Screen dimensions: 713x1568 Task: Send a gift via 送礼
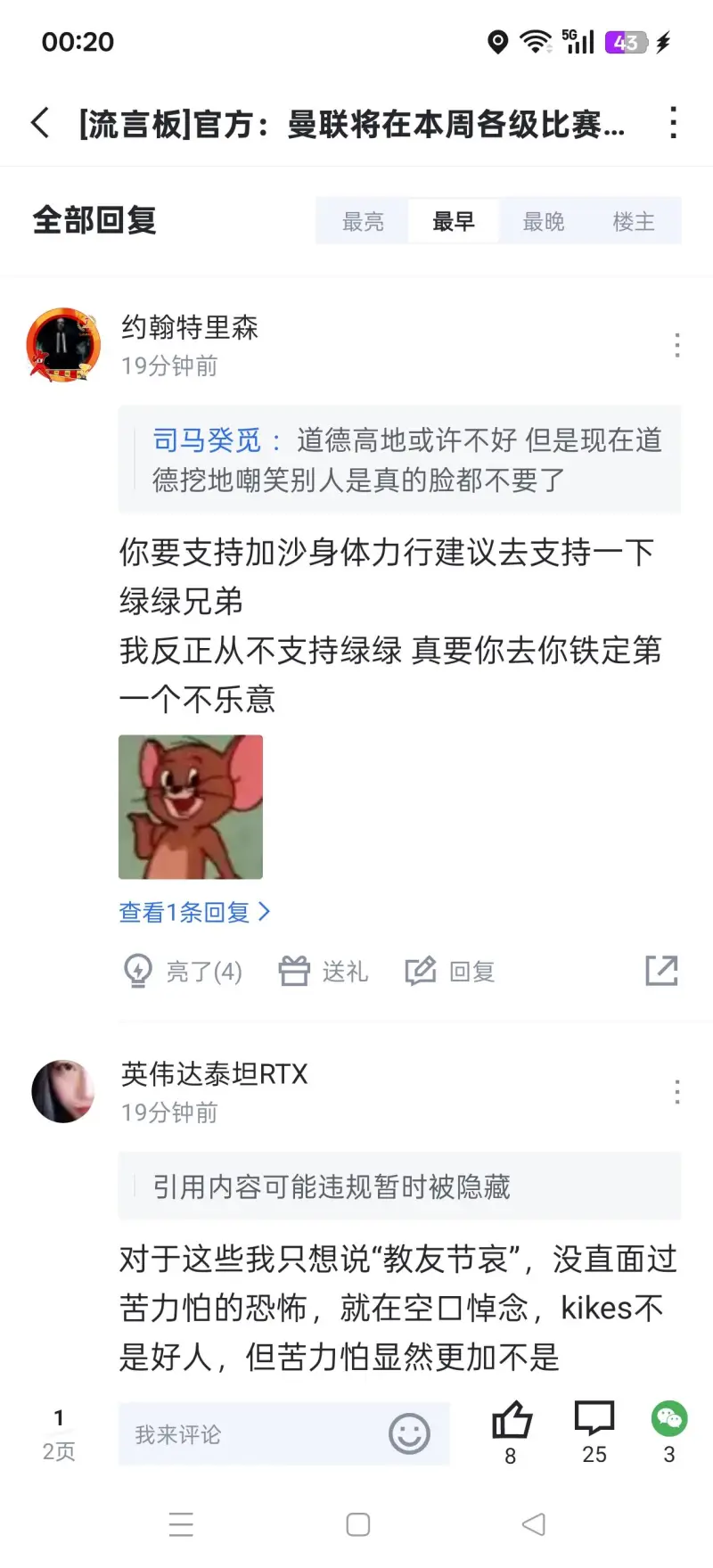click(323, 971)
